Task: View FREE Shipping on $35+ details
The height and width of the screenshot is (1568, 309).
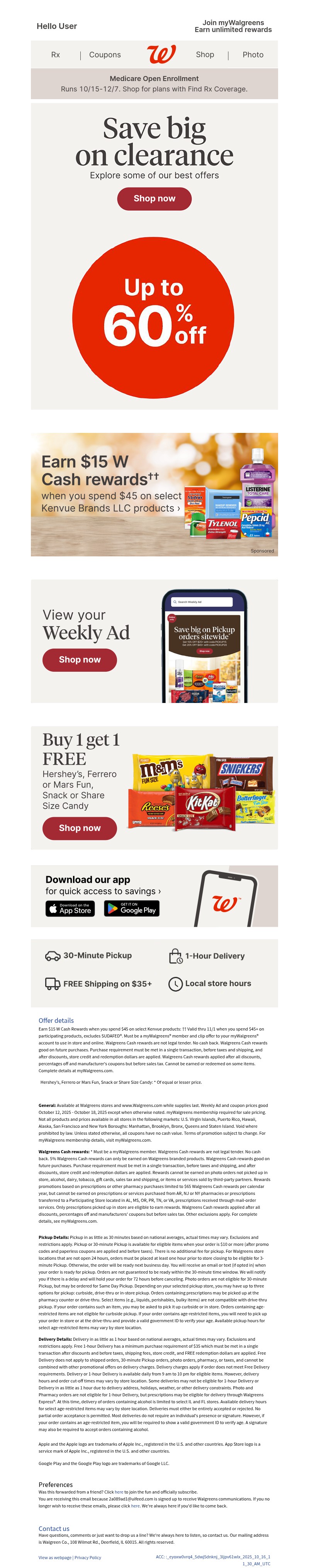Action: [99, 983]
